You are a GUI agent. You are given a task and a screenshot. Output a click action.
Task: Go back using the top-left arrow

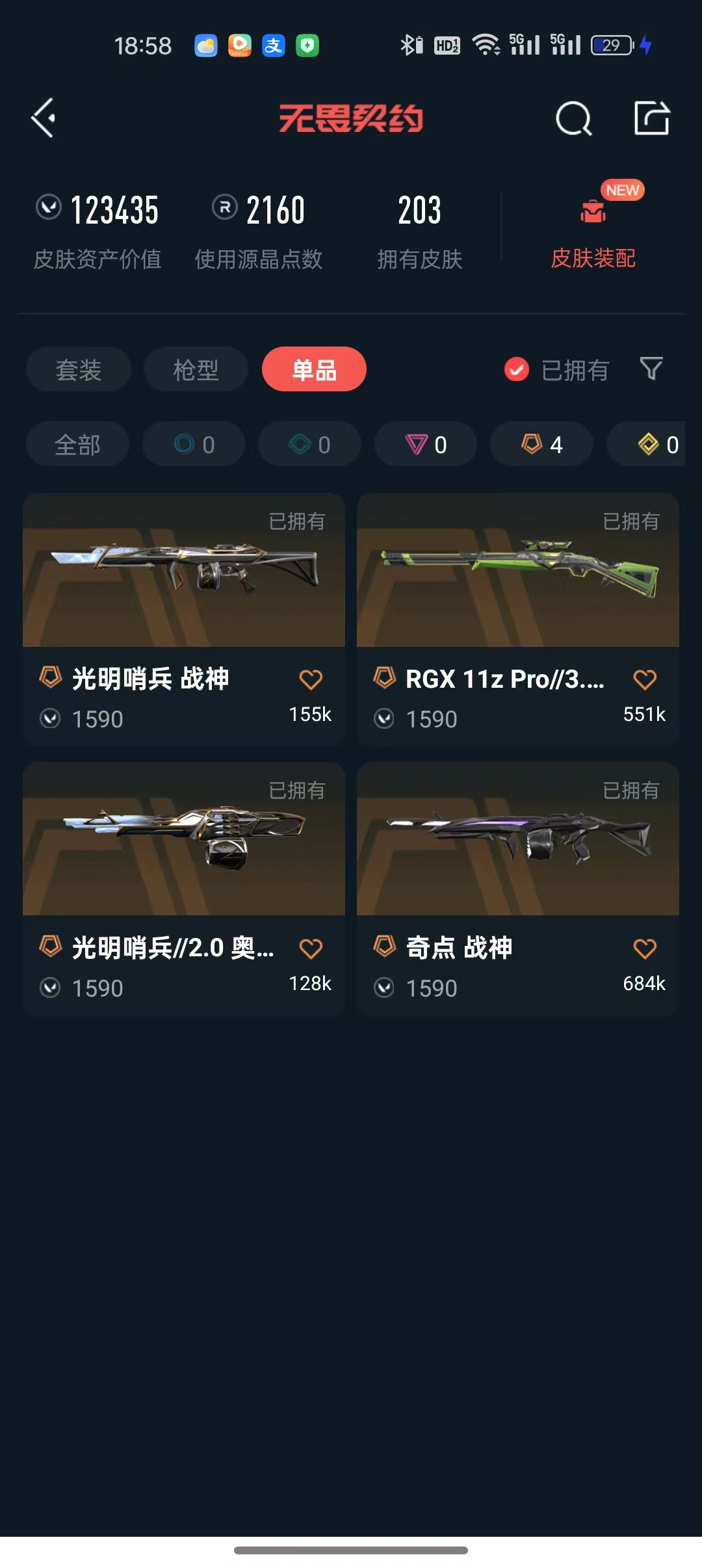(44, 118)
